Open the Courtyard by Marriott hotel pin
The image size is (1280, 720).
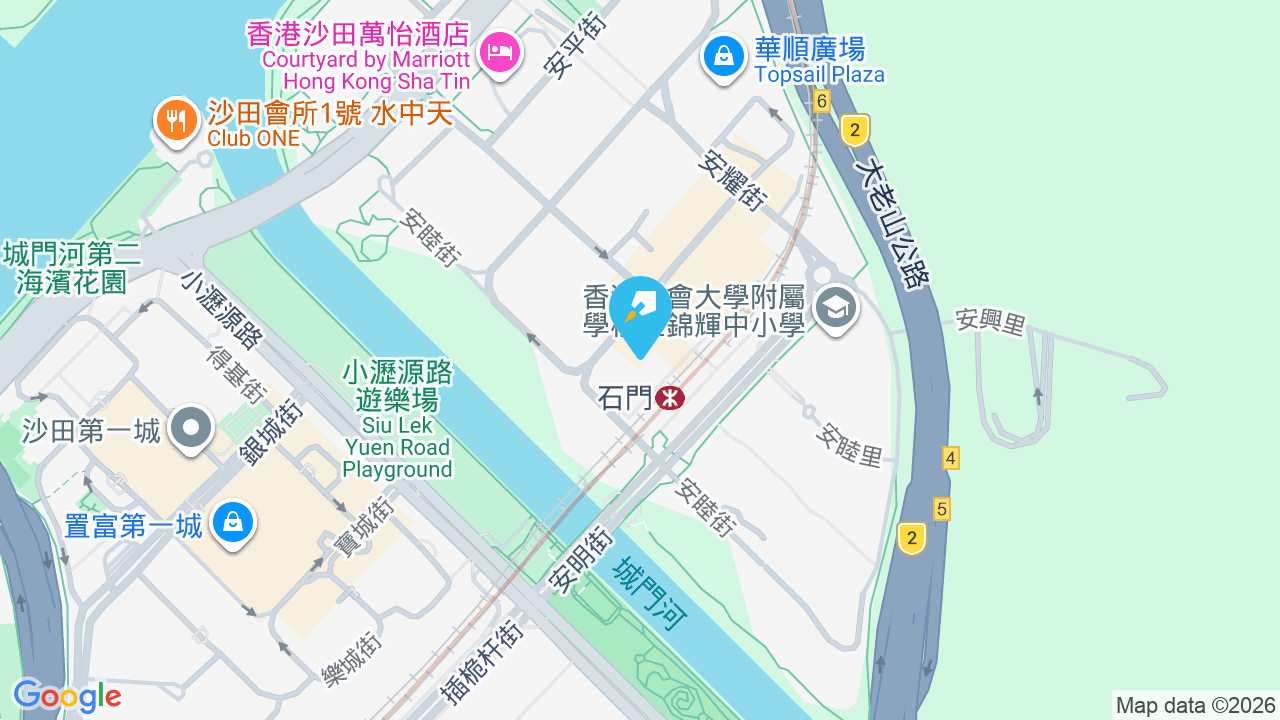(499, 53)
